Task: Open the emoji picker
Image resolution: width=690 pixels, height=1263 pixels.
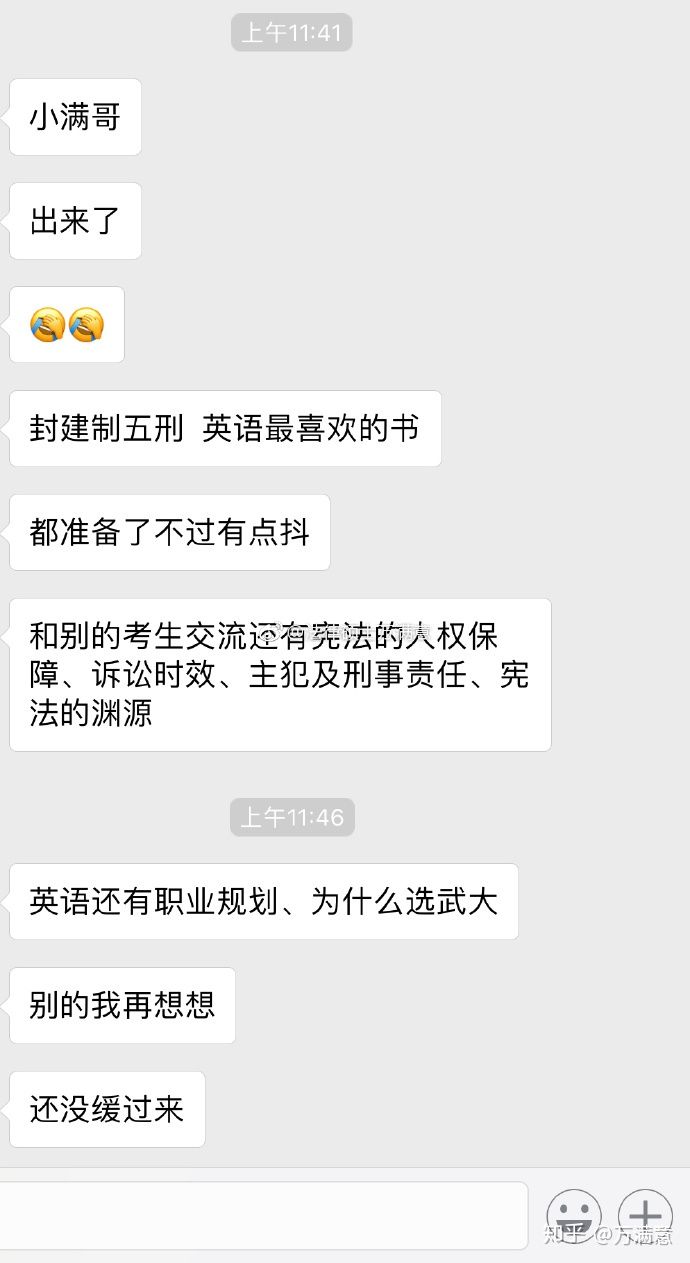Action: [574, 1215]
